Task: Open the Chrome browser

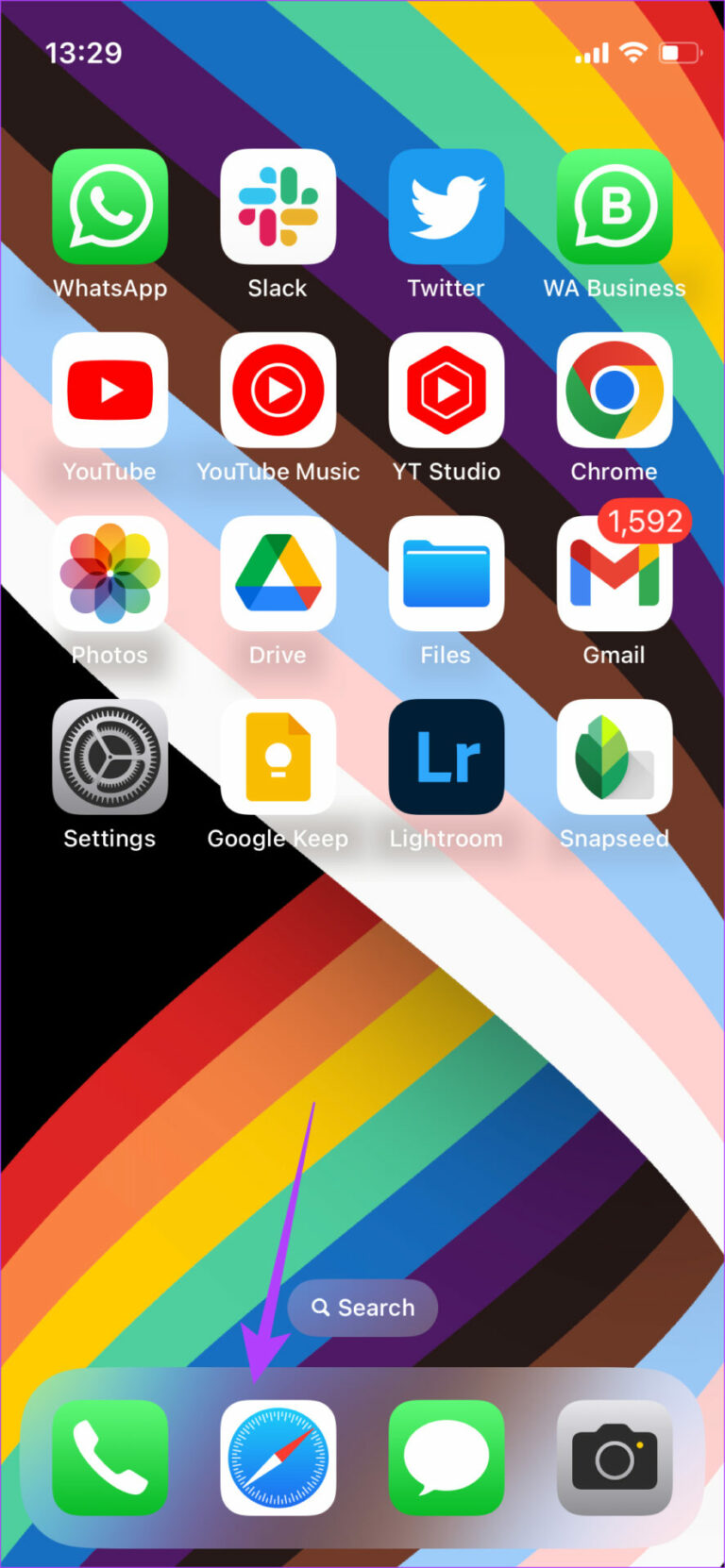Action: click(615, 390)
